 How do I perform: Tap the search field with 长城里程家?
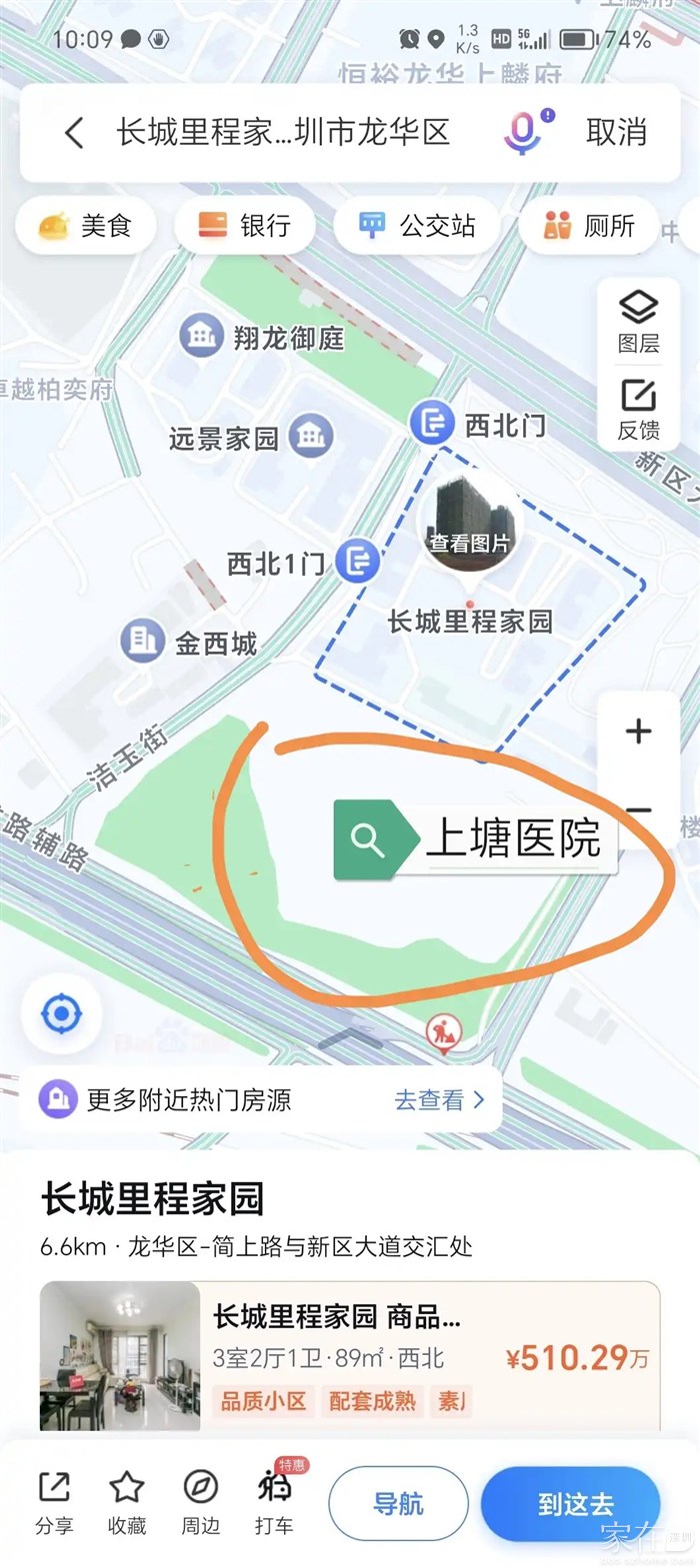[x=283, y=132]
